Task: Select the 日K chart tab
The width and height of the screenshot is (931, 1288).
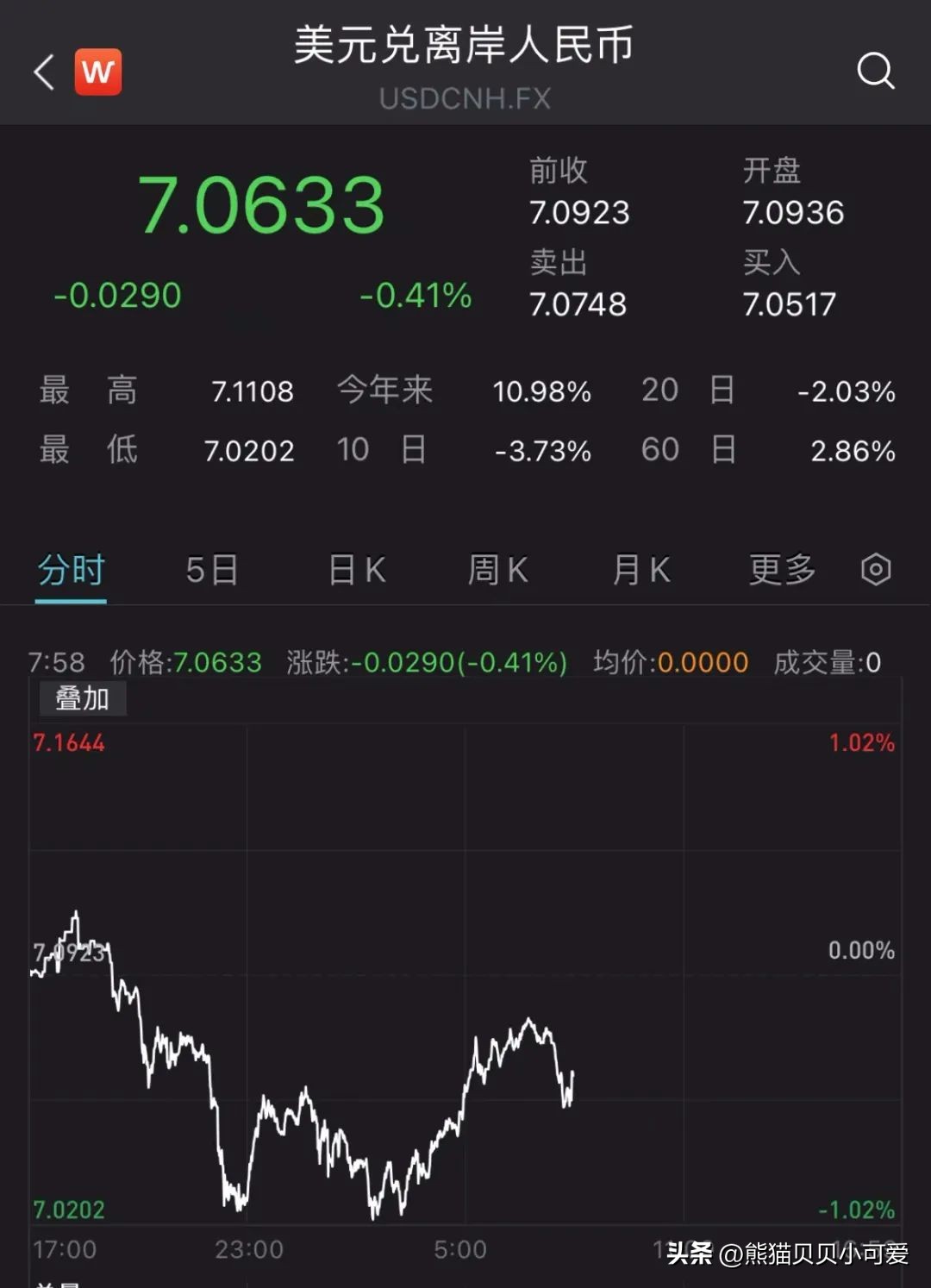Action: [357, 570]
